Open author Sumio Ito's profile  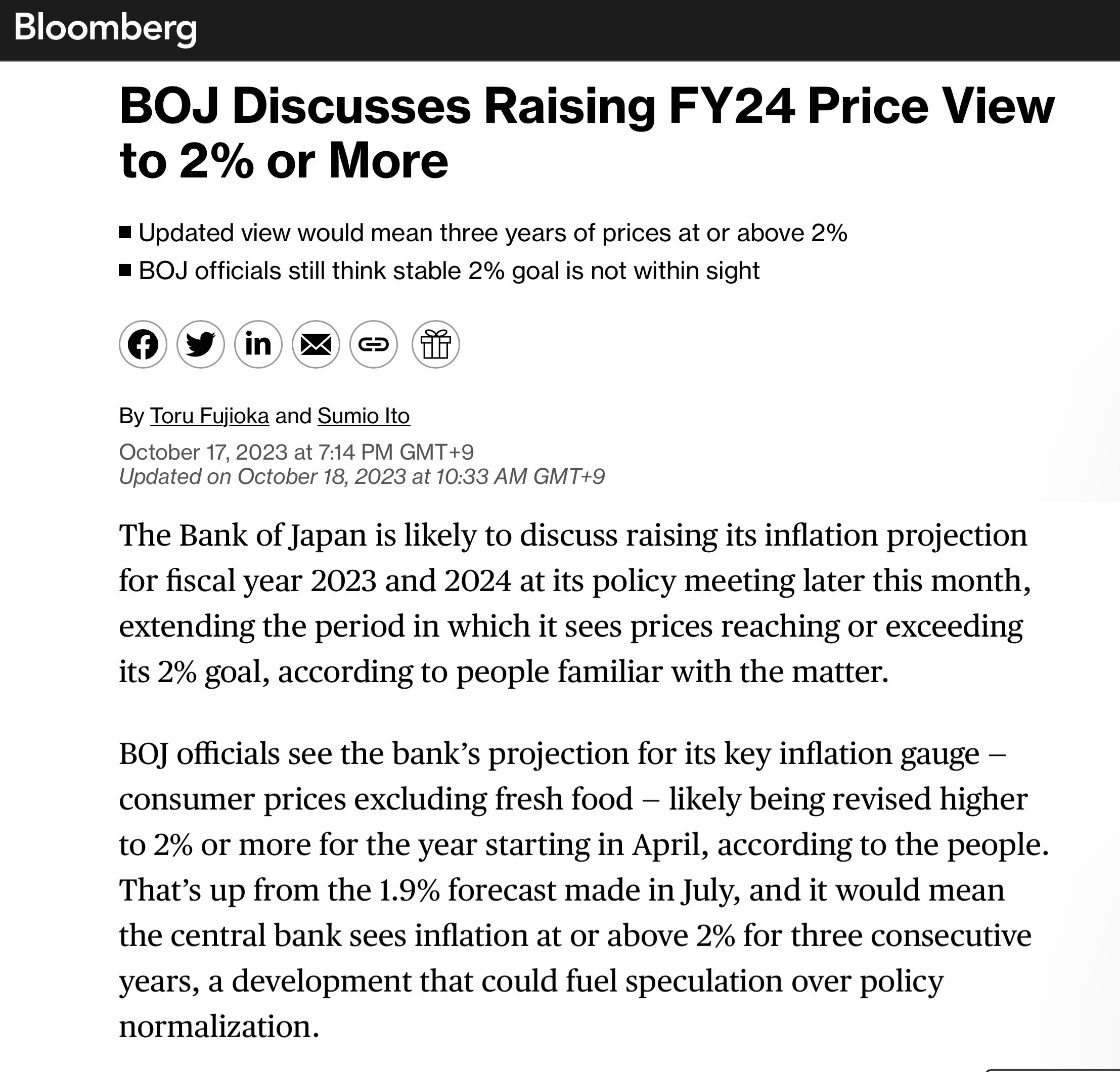[364, 416]
